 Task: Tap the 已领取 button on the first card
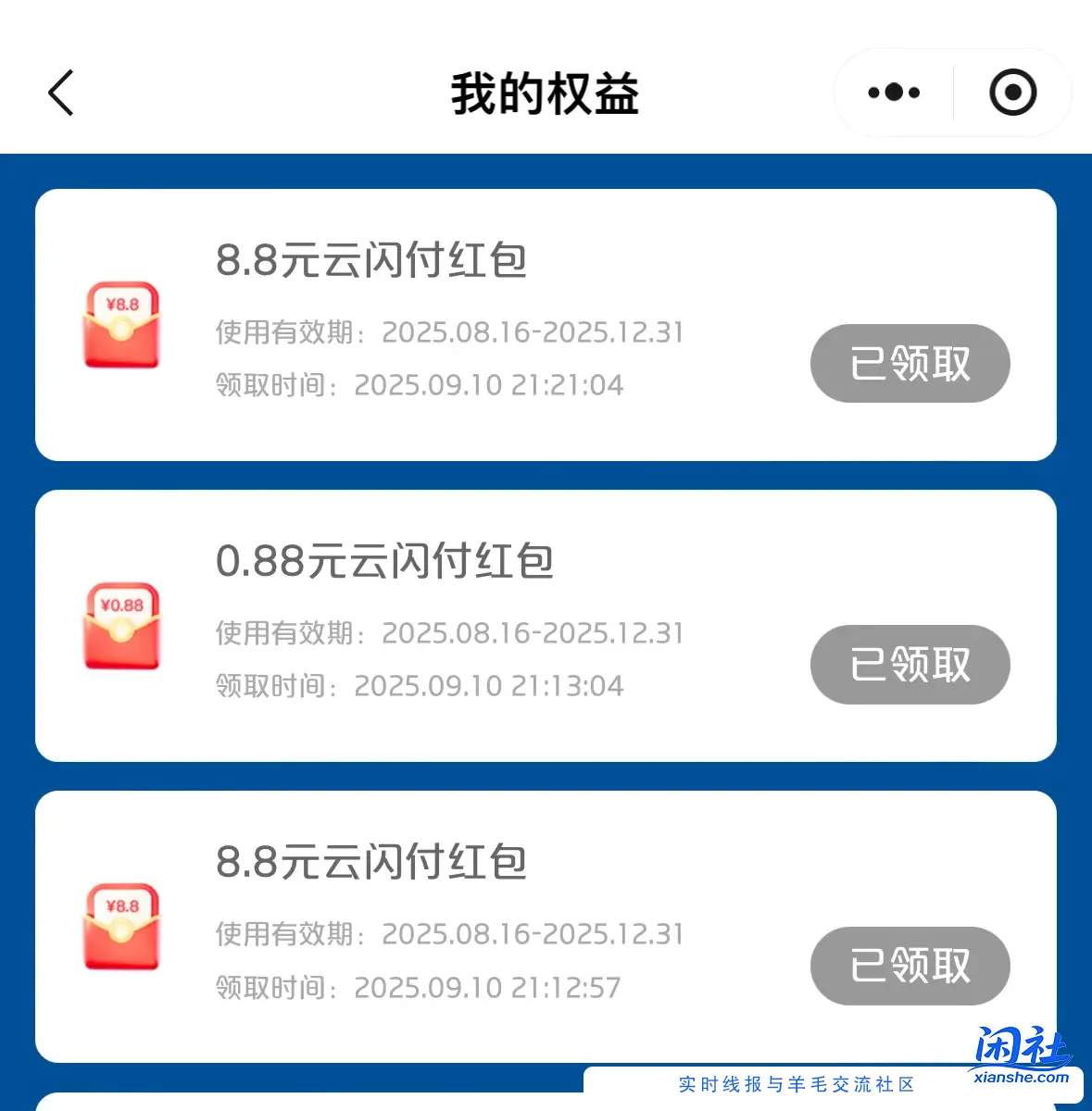910,364
